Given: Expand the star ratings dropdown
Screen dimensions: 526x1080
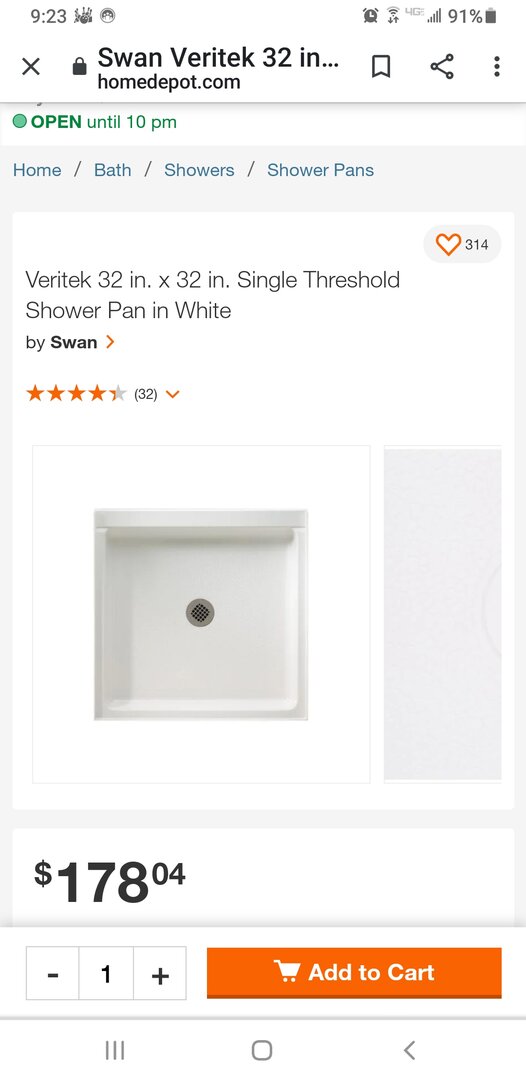Looking at the screenshot, I should 172,394.
